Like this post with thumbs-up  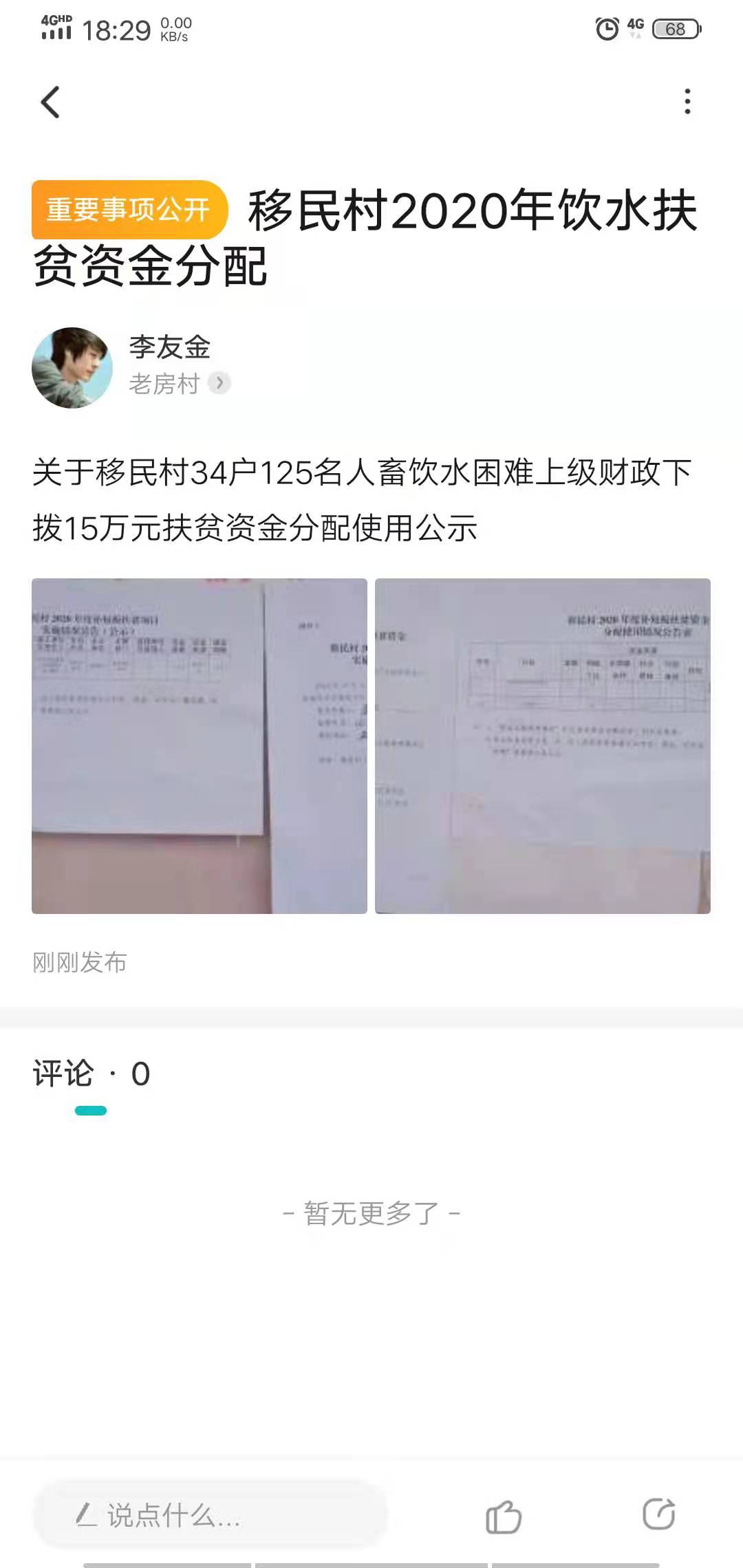click(504, 1516)
